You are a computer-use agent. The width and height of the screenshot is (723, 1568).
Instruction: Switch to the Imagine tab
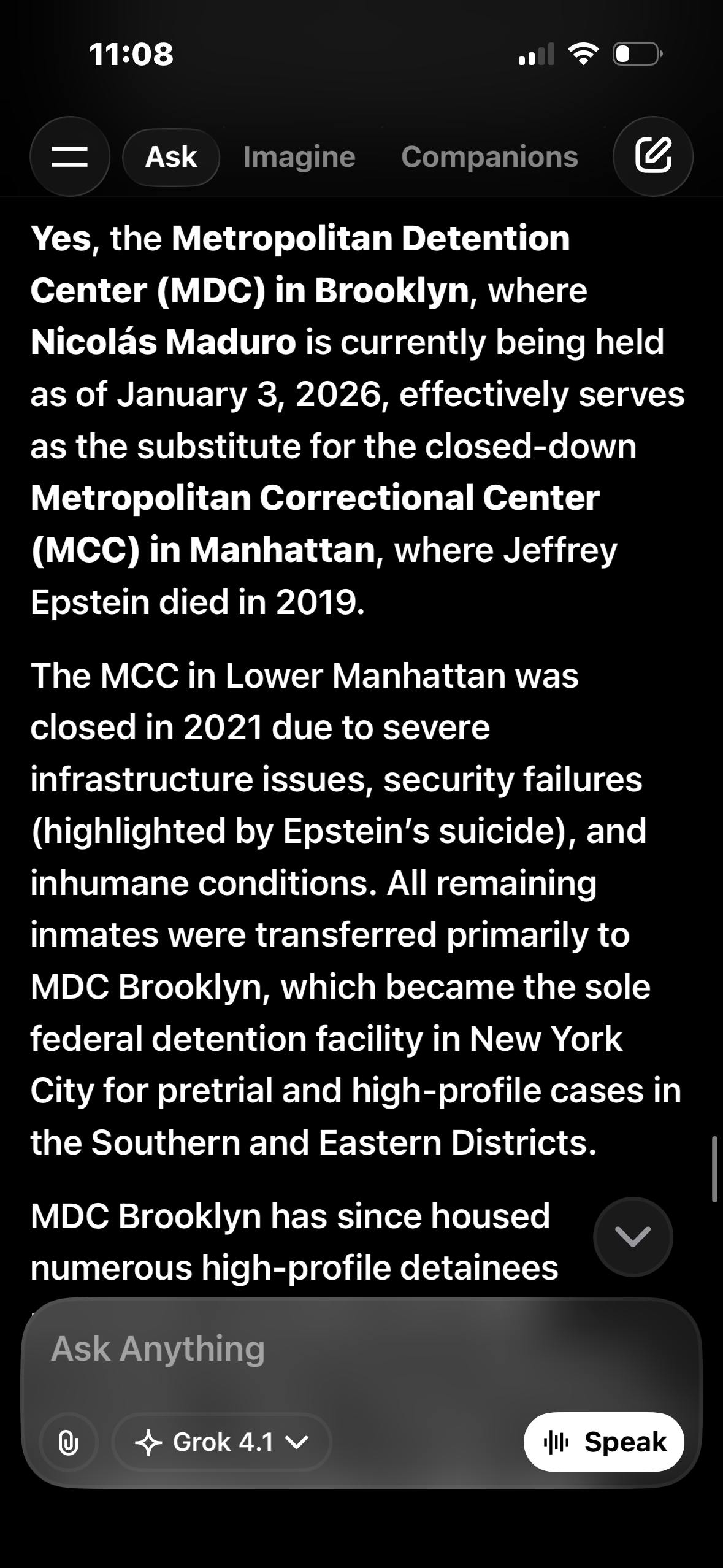click(x=299, y=157)
